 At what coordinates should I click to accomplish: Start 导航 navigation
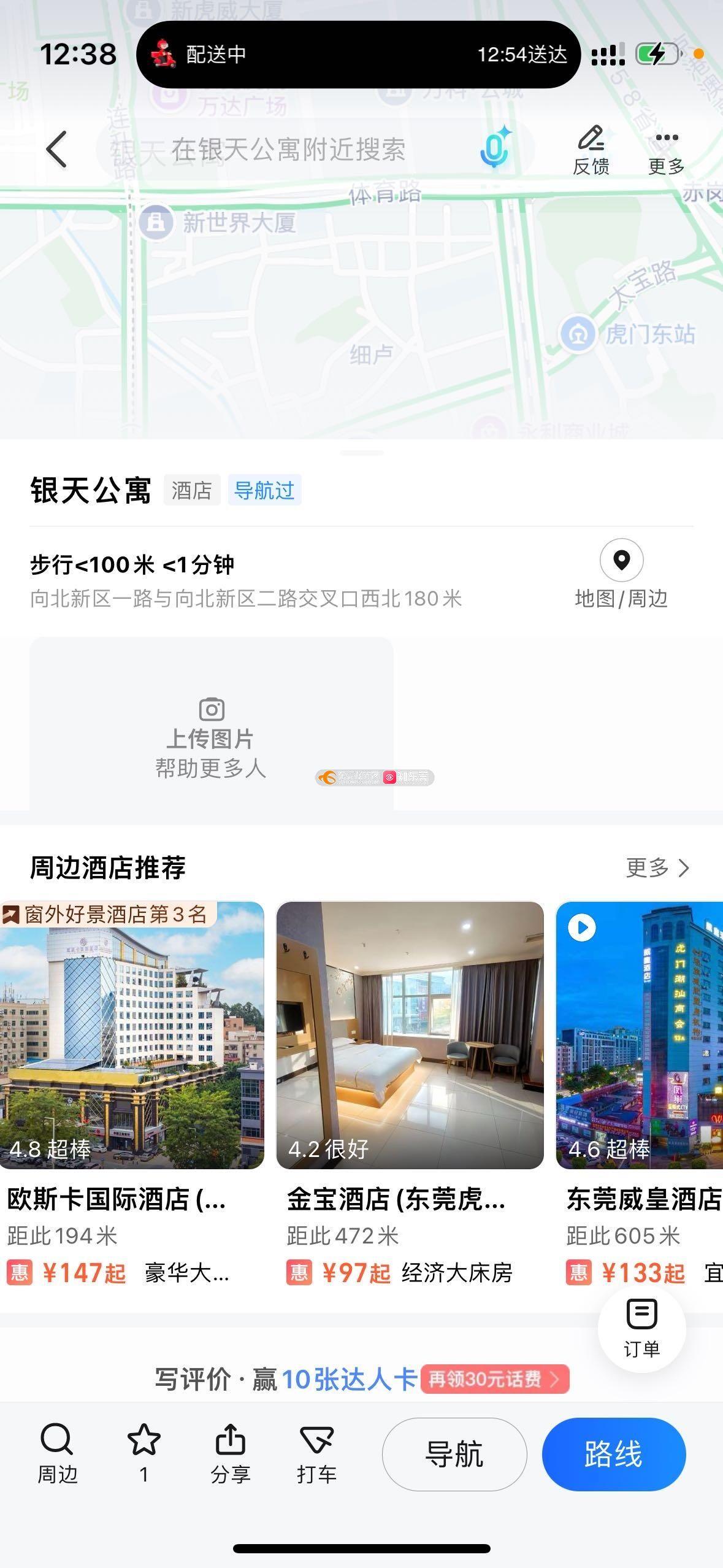tap(454, 1454)
